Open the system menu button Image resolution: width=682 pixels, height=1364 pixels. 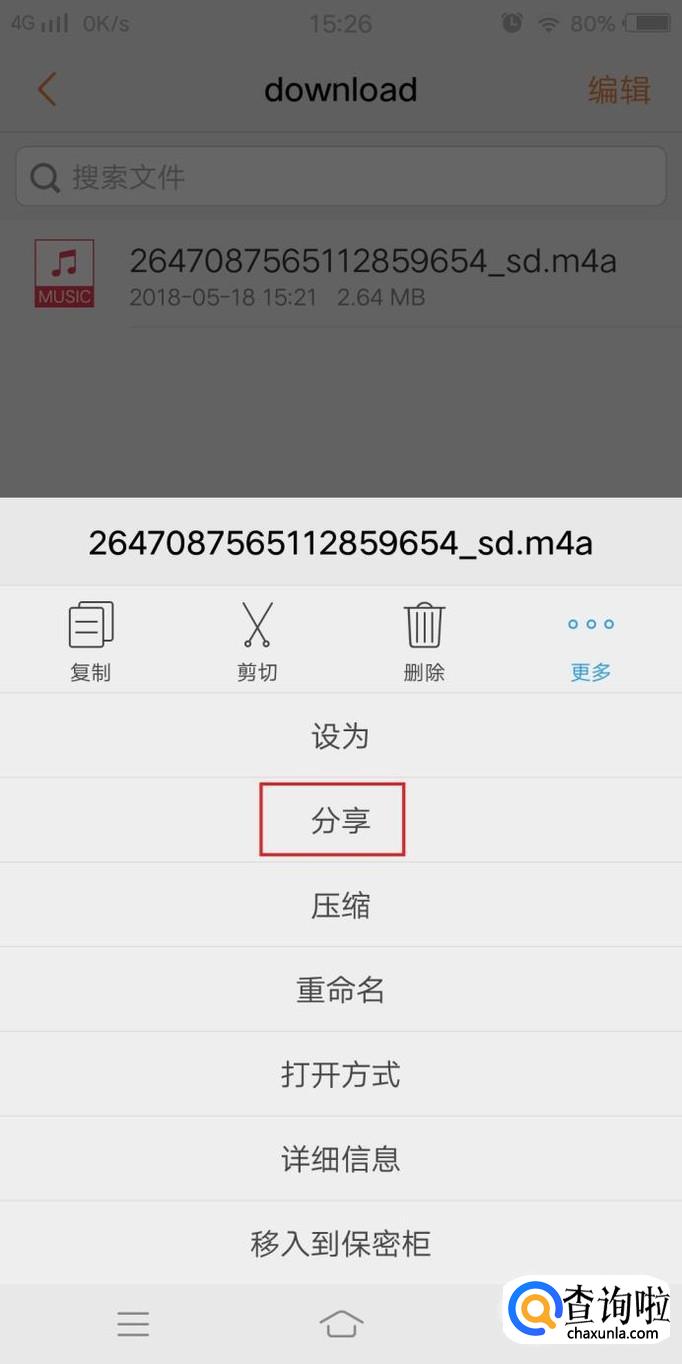point(133,1324)
